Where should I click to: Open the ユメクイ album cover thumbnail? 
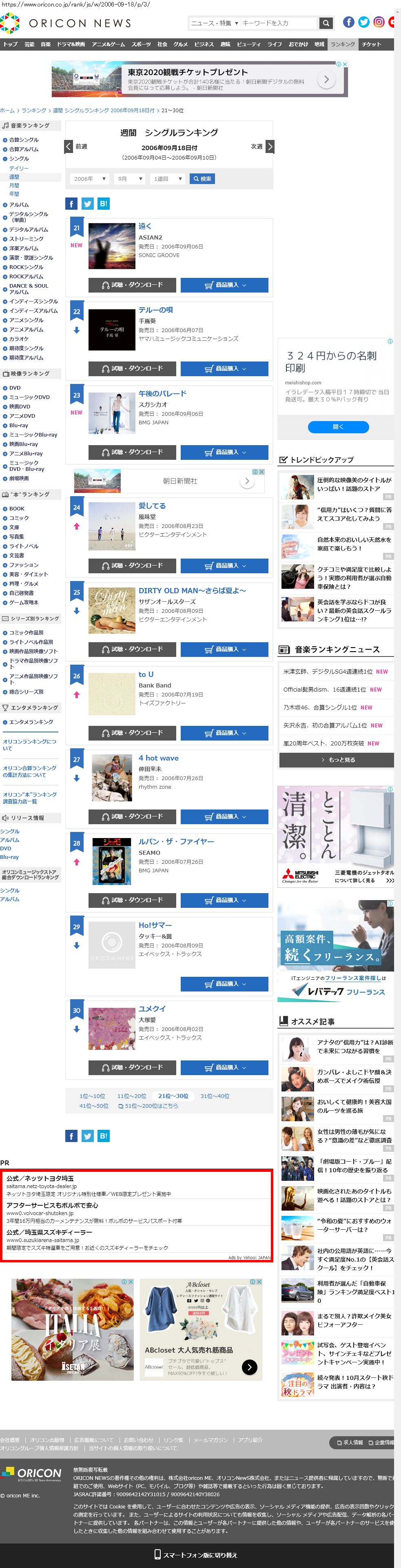tap(112, 1029)
